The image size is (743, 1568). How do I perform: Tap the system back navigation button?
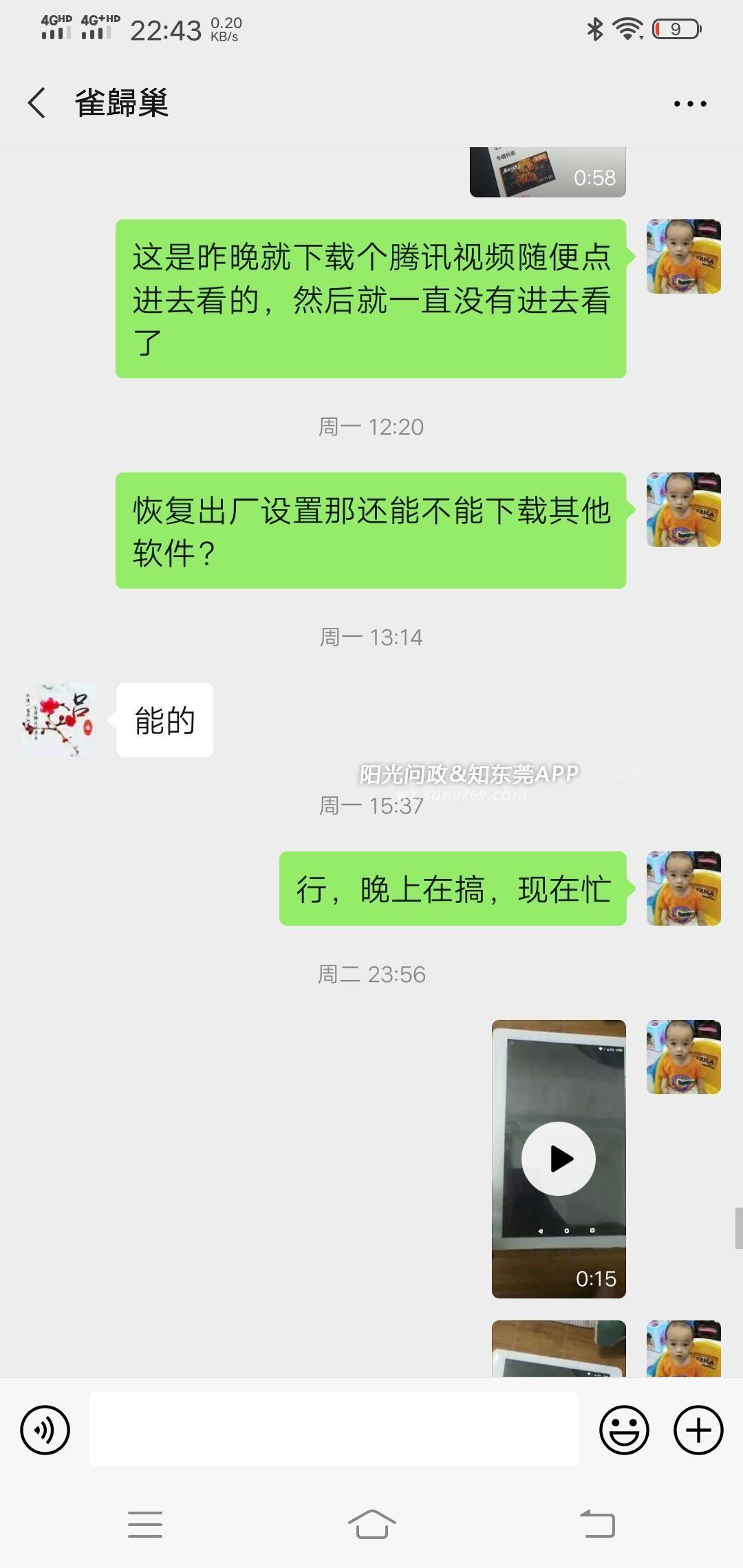(597, 1524)
